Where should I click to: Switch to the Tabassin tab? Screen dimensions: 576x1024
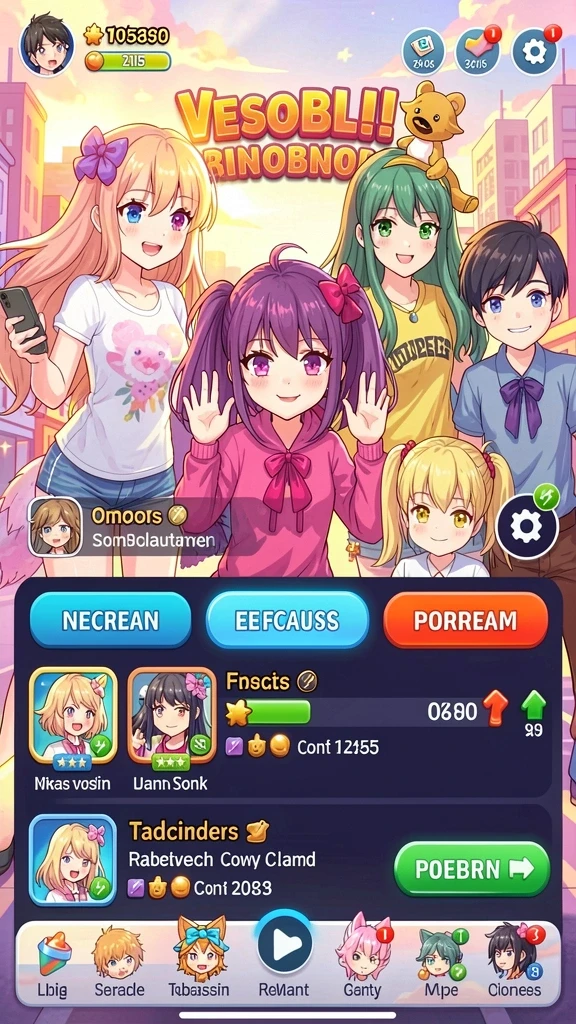coord(199,962)
